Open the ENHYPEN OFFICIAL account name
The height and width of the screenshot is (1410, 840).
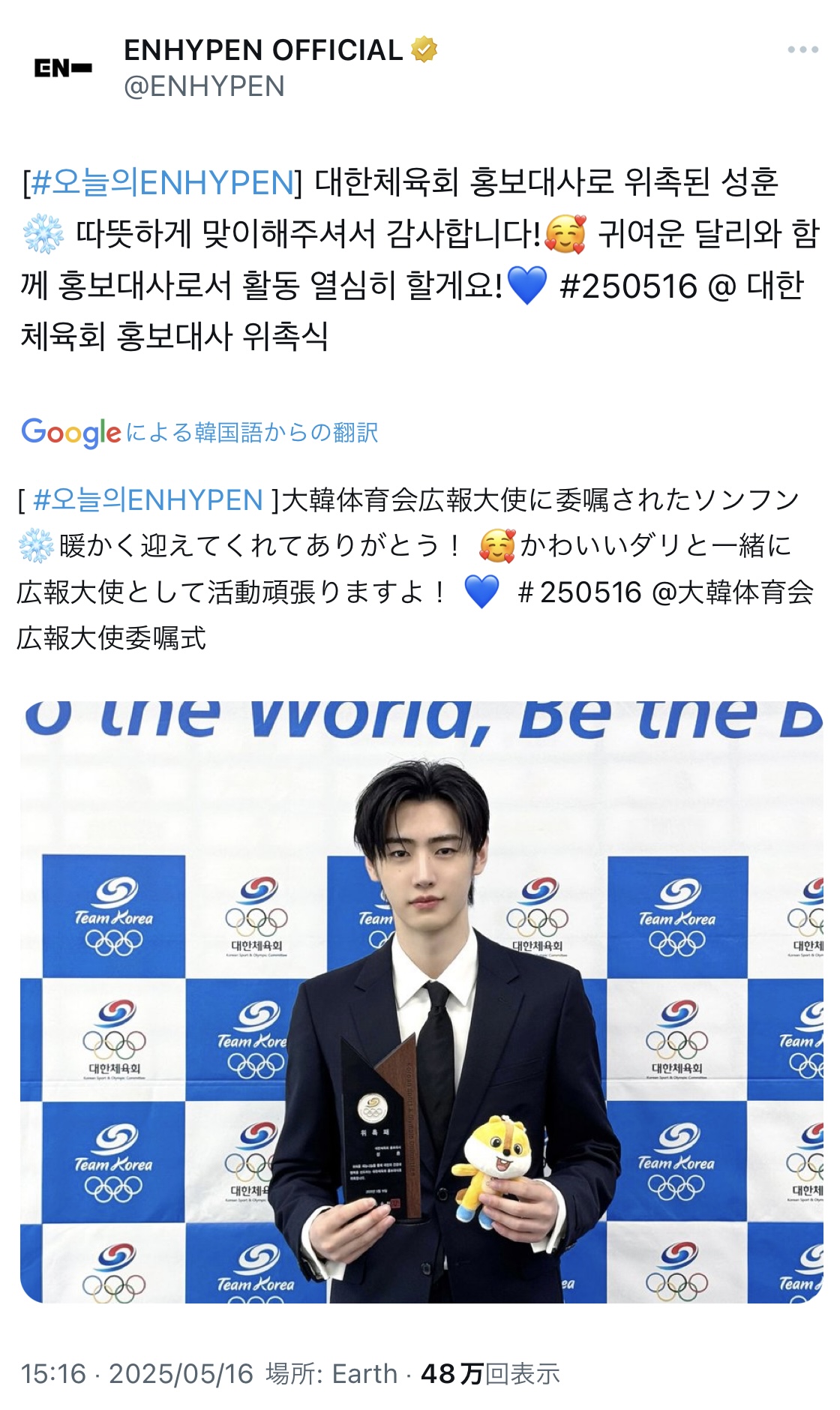pos(263,50)
